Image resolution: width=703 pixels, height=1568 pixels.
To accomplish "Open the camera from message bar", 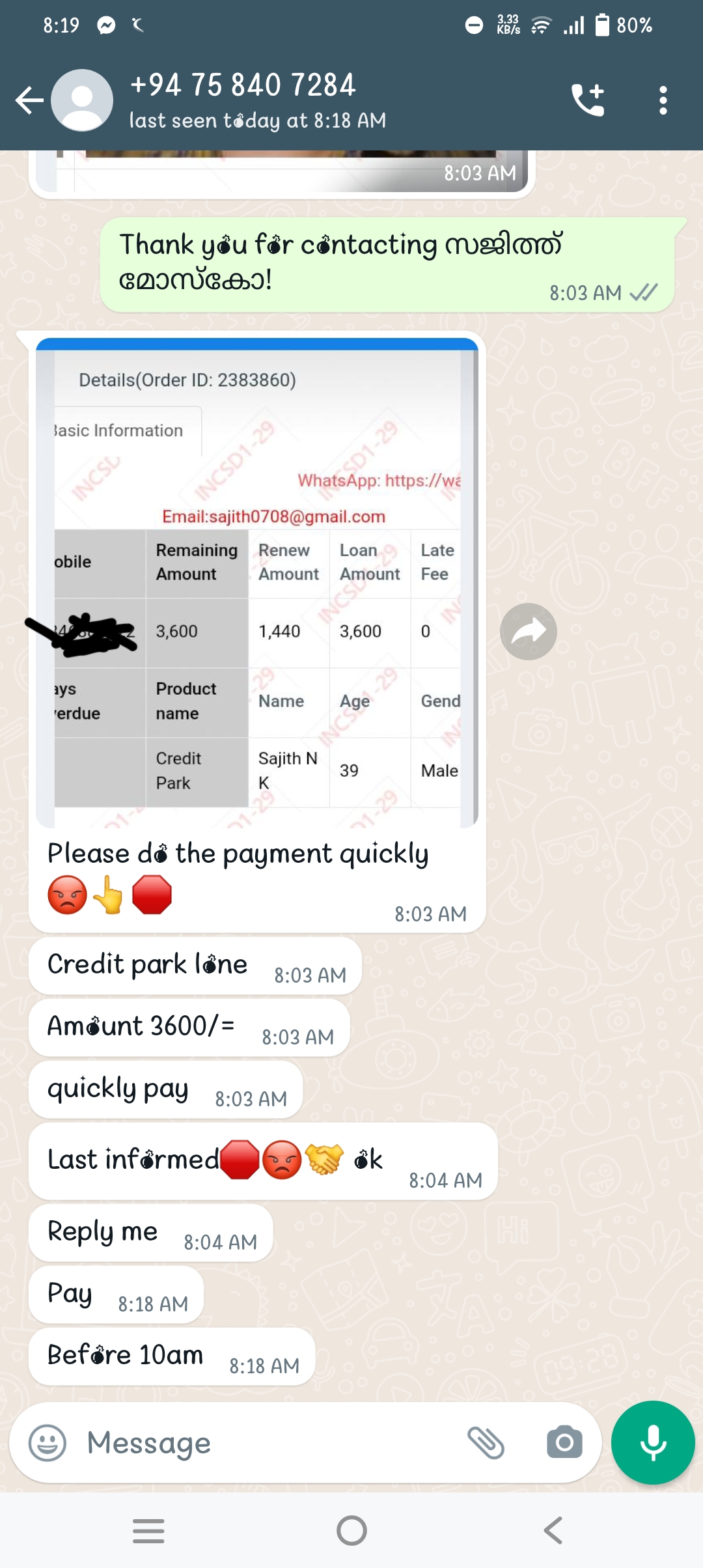I will pyautogui.click(x=564, y=1443).
